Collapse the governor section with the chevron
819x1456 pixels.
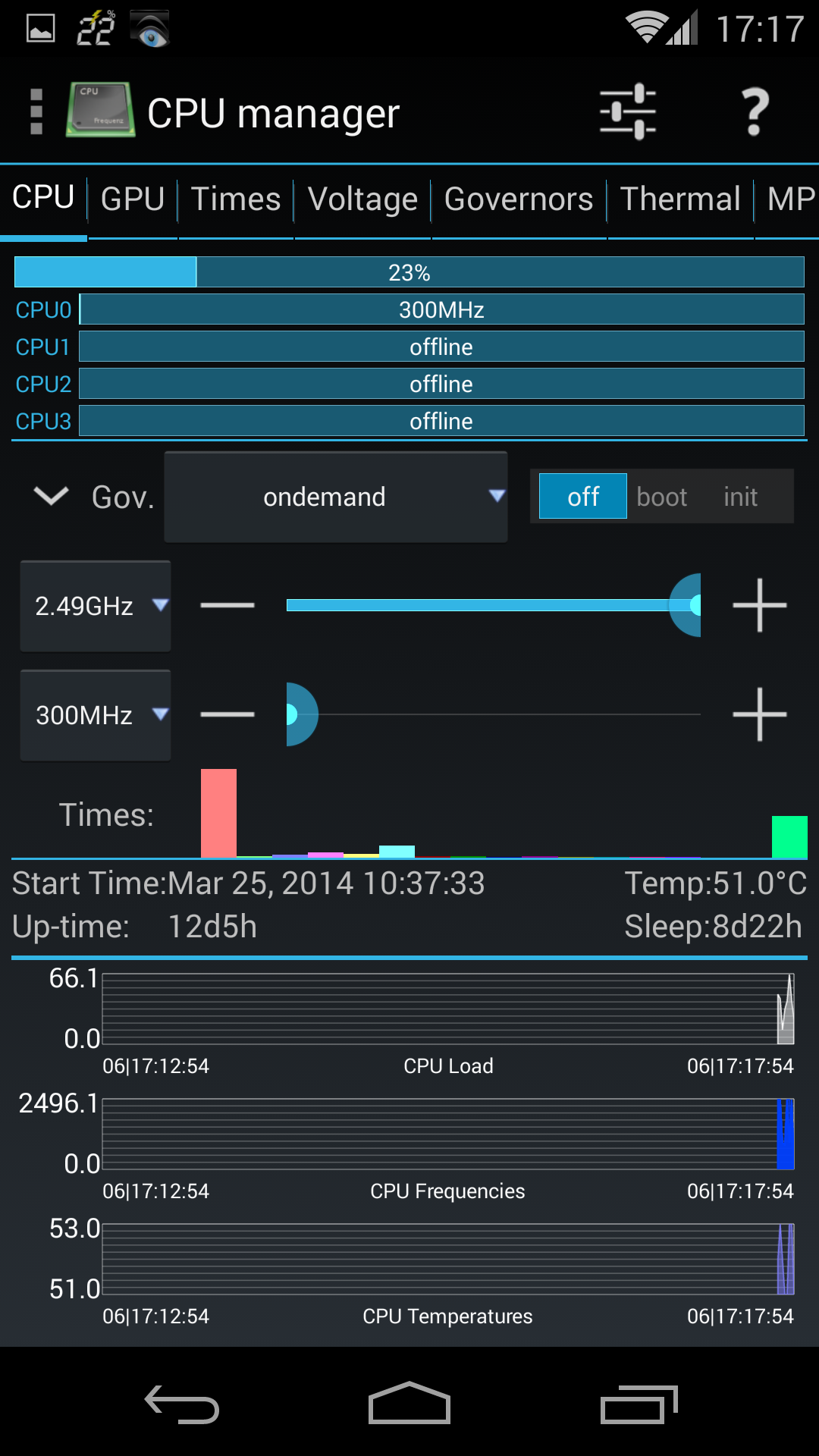(x=50, y=497)
